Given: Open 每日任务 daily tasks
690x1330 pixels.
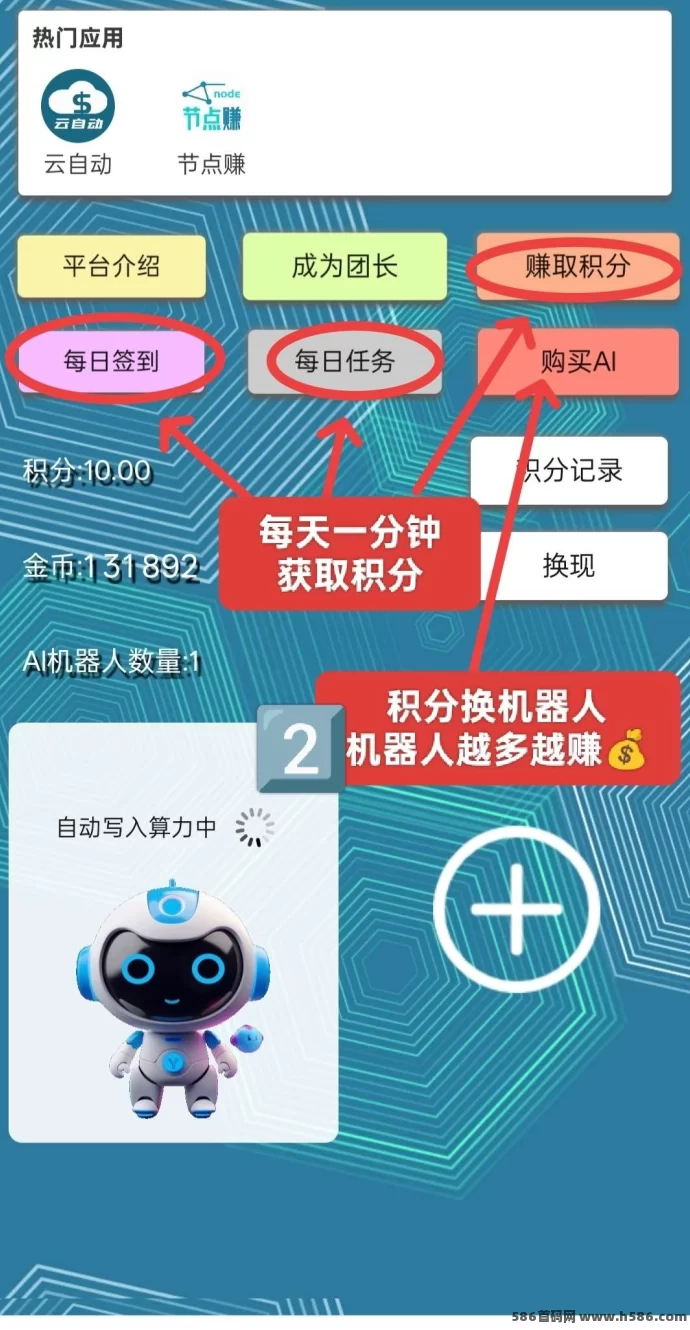Looking at the screenshot, I should [344, 361].
